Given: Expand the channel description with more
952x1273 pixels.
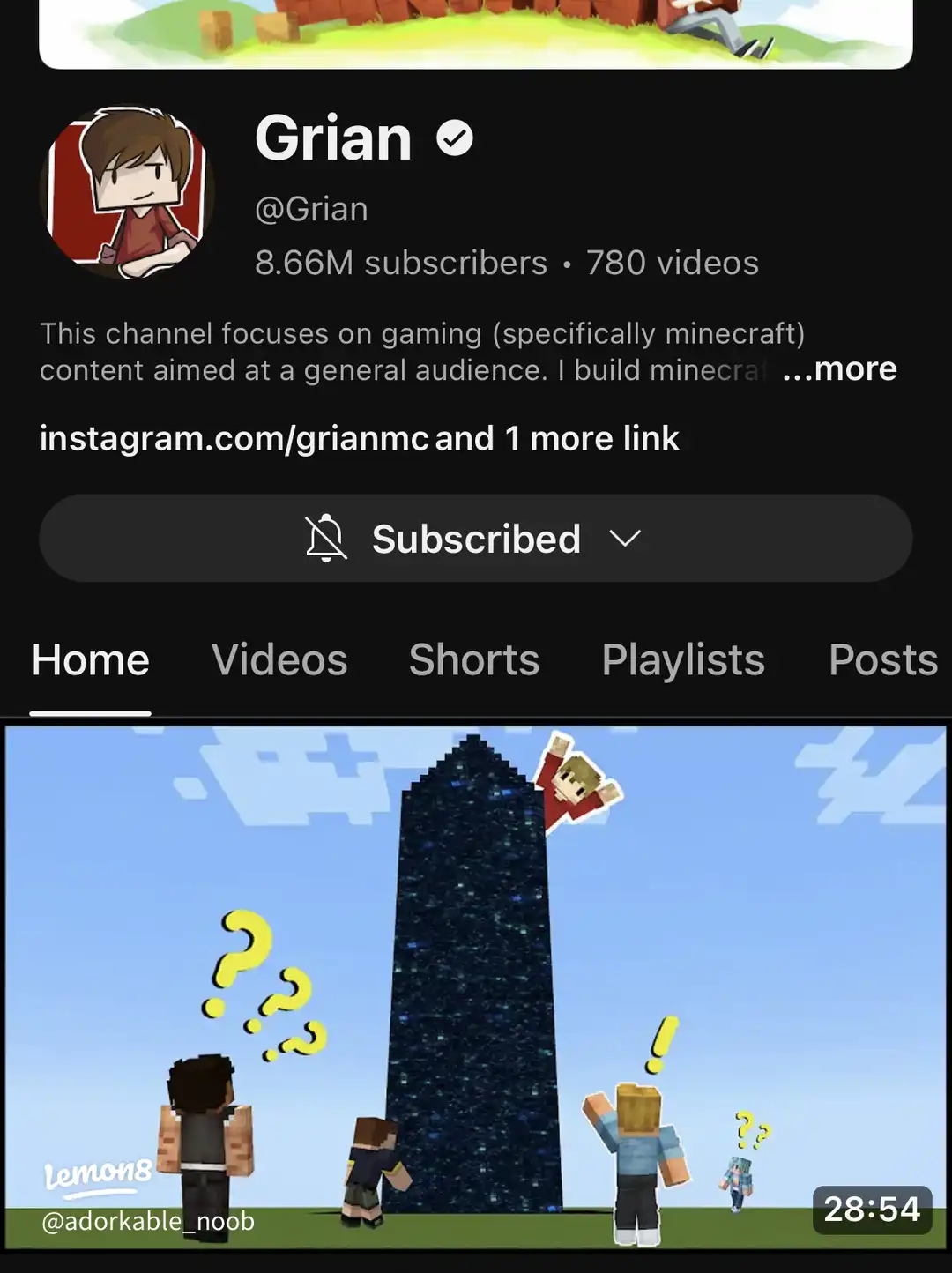Looking at the screenshot, I should [x=839, y=369].
